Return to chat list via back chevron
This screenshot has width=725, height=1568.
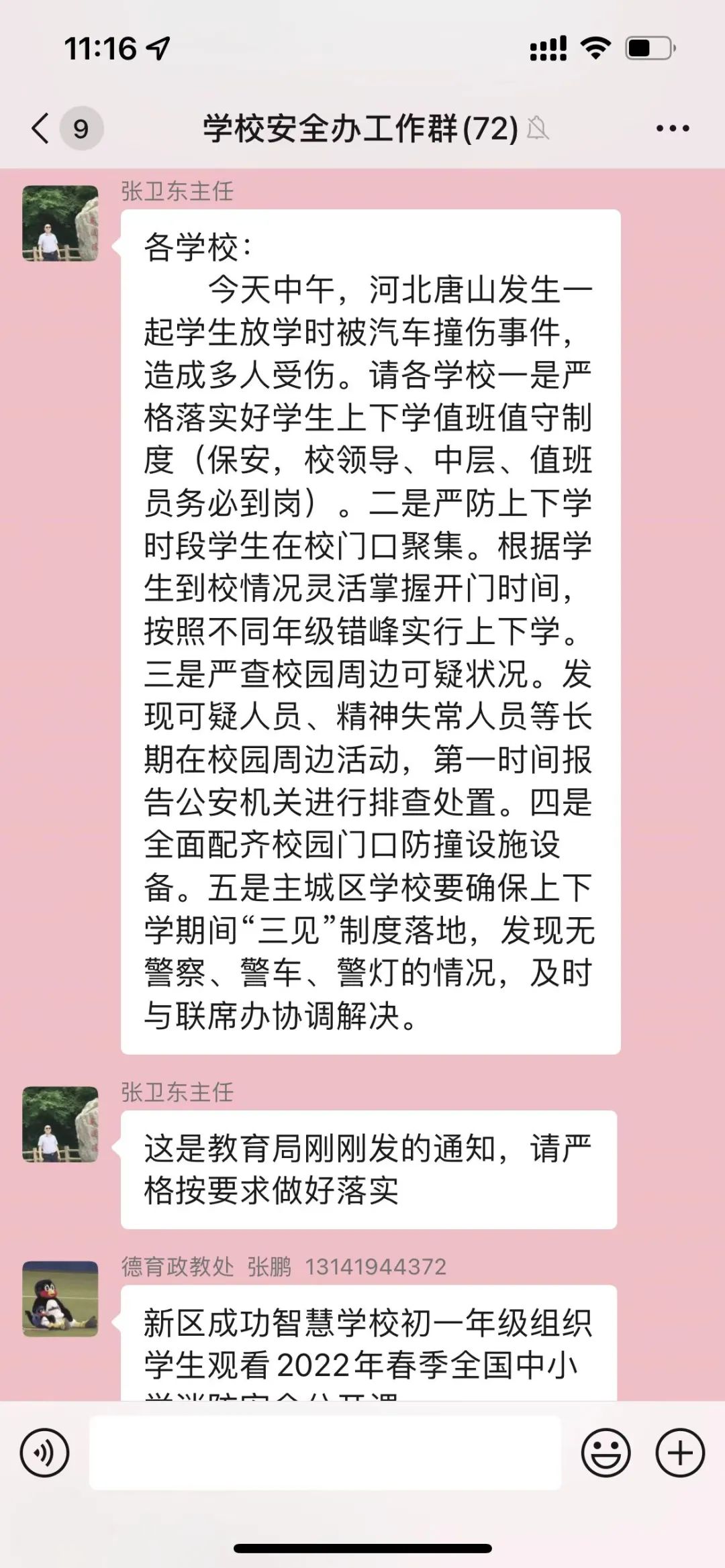40,127
